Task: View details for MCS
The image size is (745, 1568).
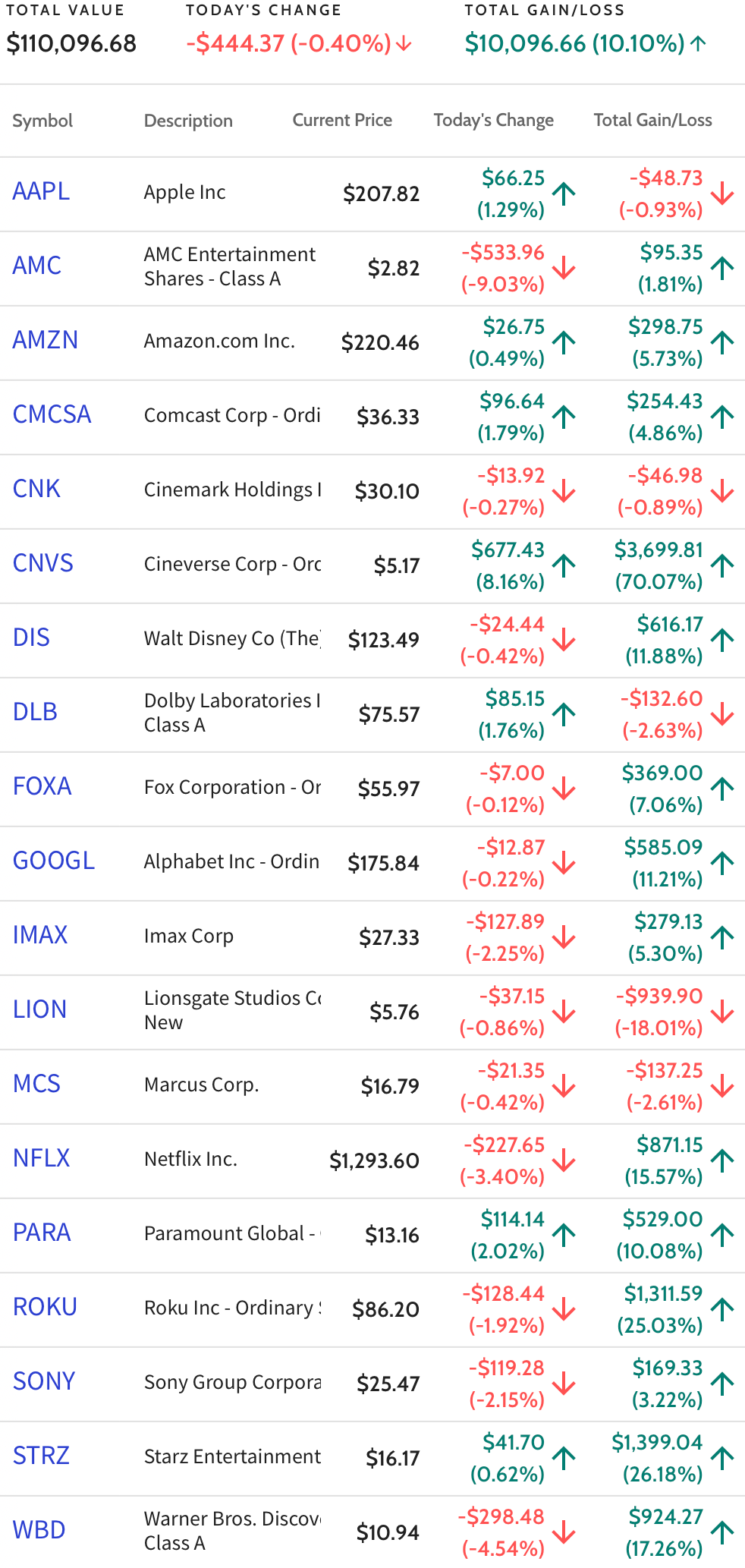Action: click(36, 1084)
